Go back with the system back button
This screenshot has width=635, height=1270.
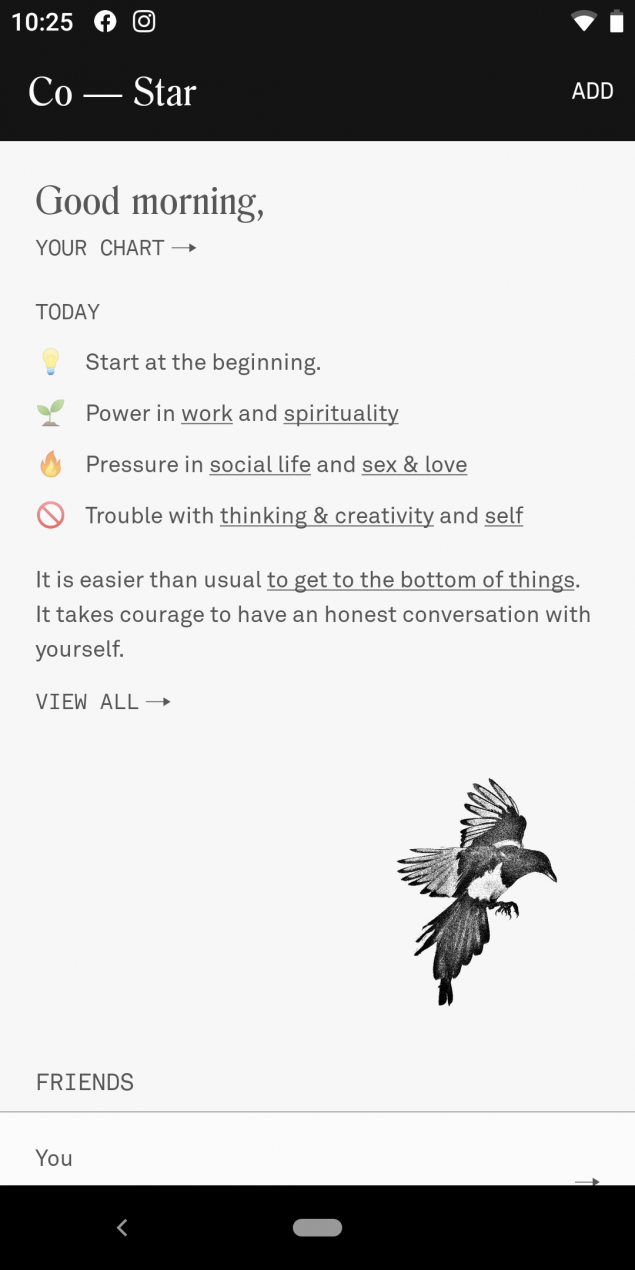click(x=122, y=1227)
